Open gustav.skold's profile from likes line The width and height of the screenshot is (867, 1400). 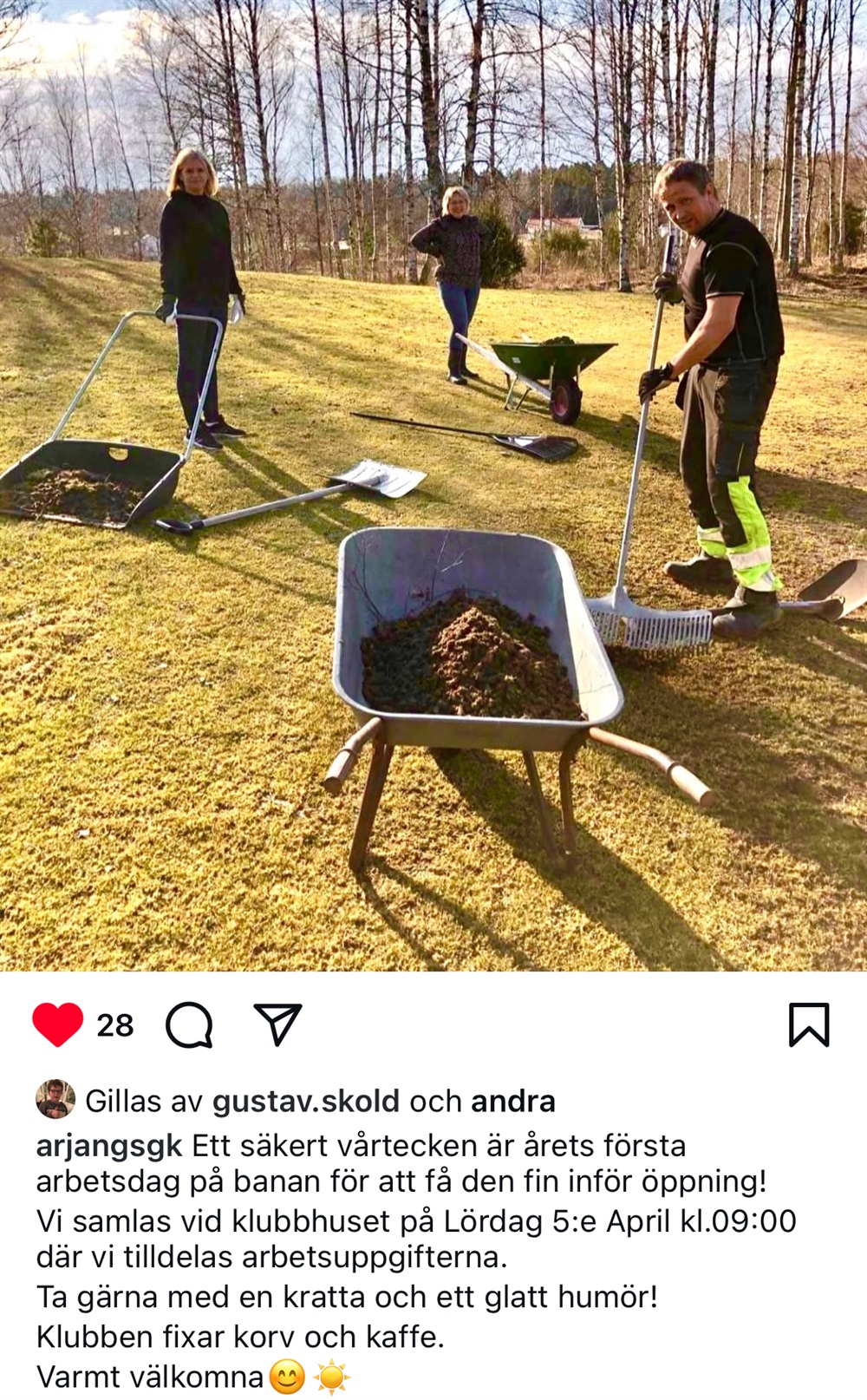[x=306, y=1101]
